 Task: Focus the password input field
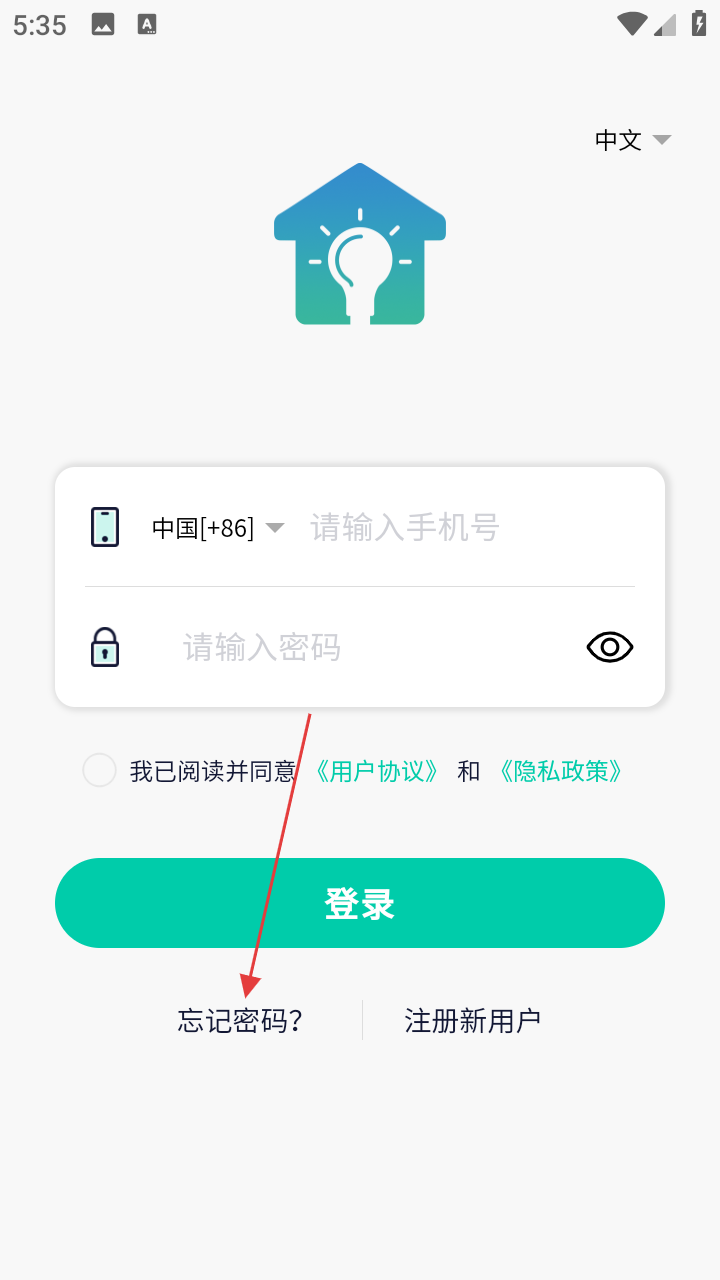point(370,648)
